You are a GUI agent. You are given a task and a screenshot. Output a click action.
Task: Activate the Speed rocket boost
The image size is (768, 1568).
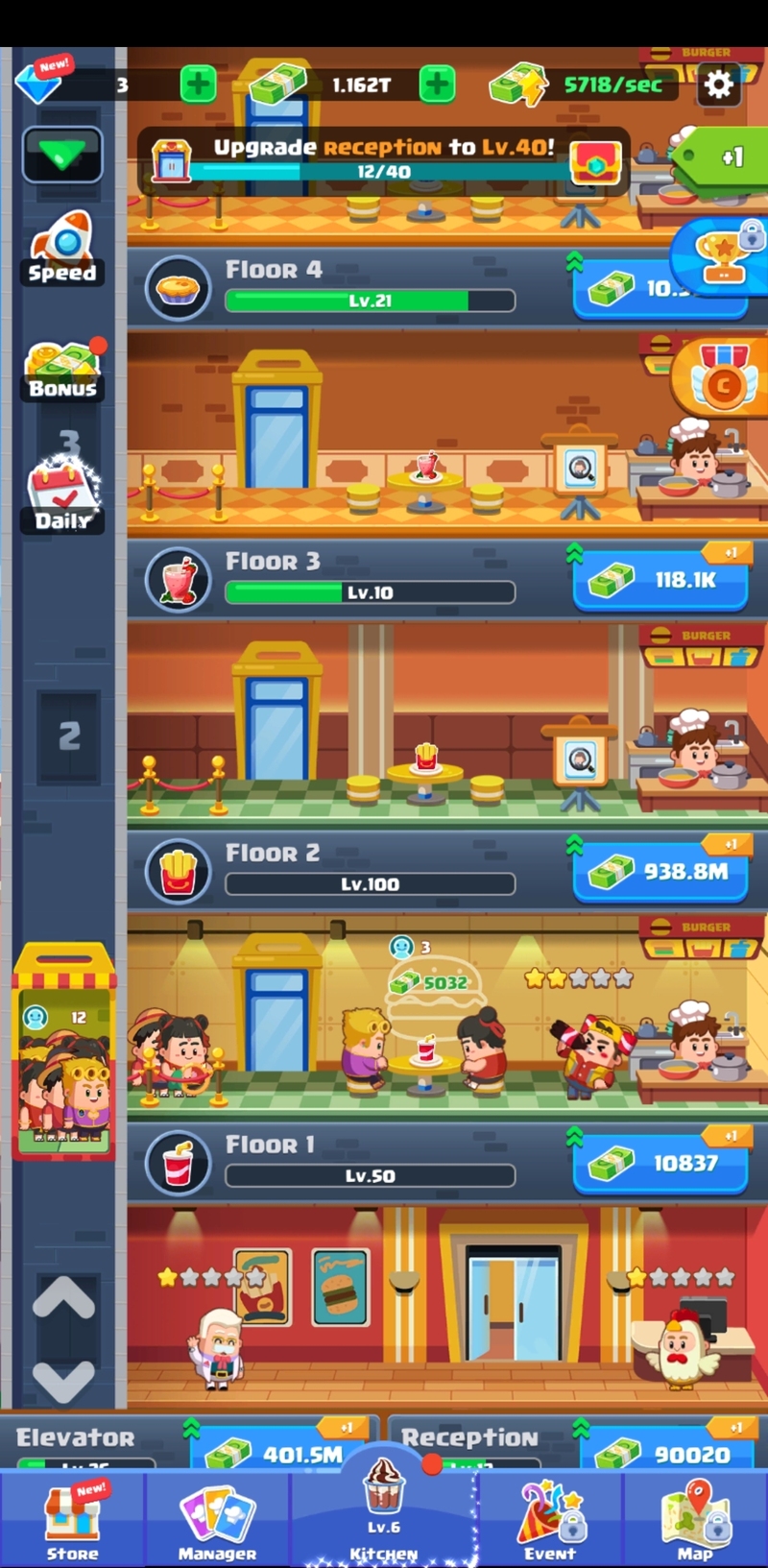click(62, 248)
